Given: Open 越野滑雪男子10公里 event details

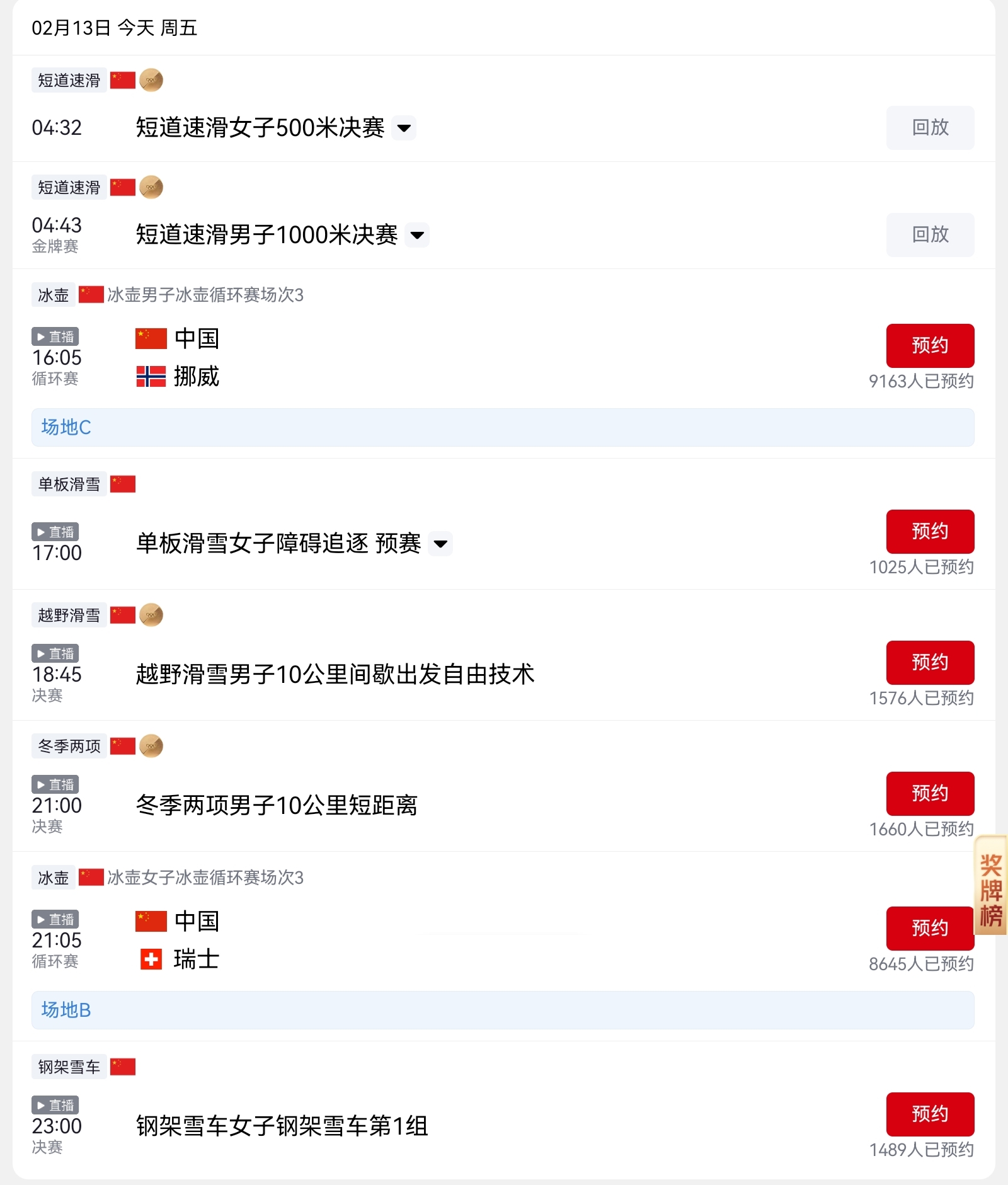Looking at the screenshot, I should pyautogui.click(x=335, y=674).
